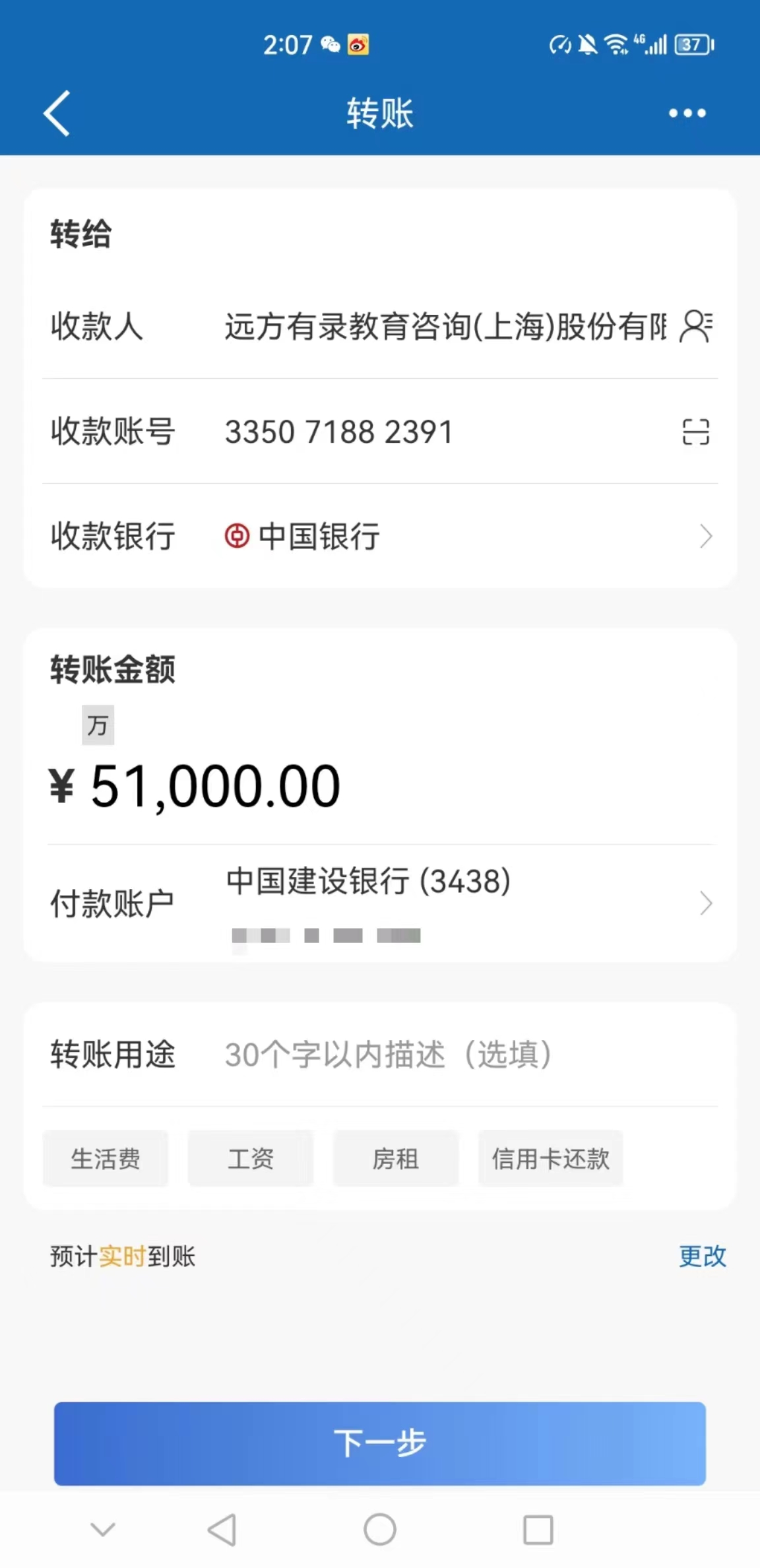Choose a different 付款账户 payment account
This screenshot has height=1568, width=760.
[462, 902]
